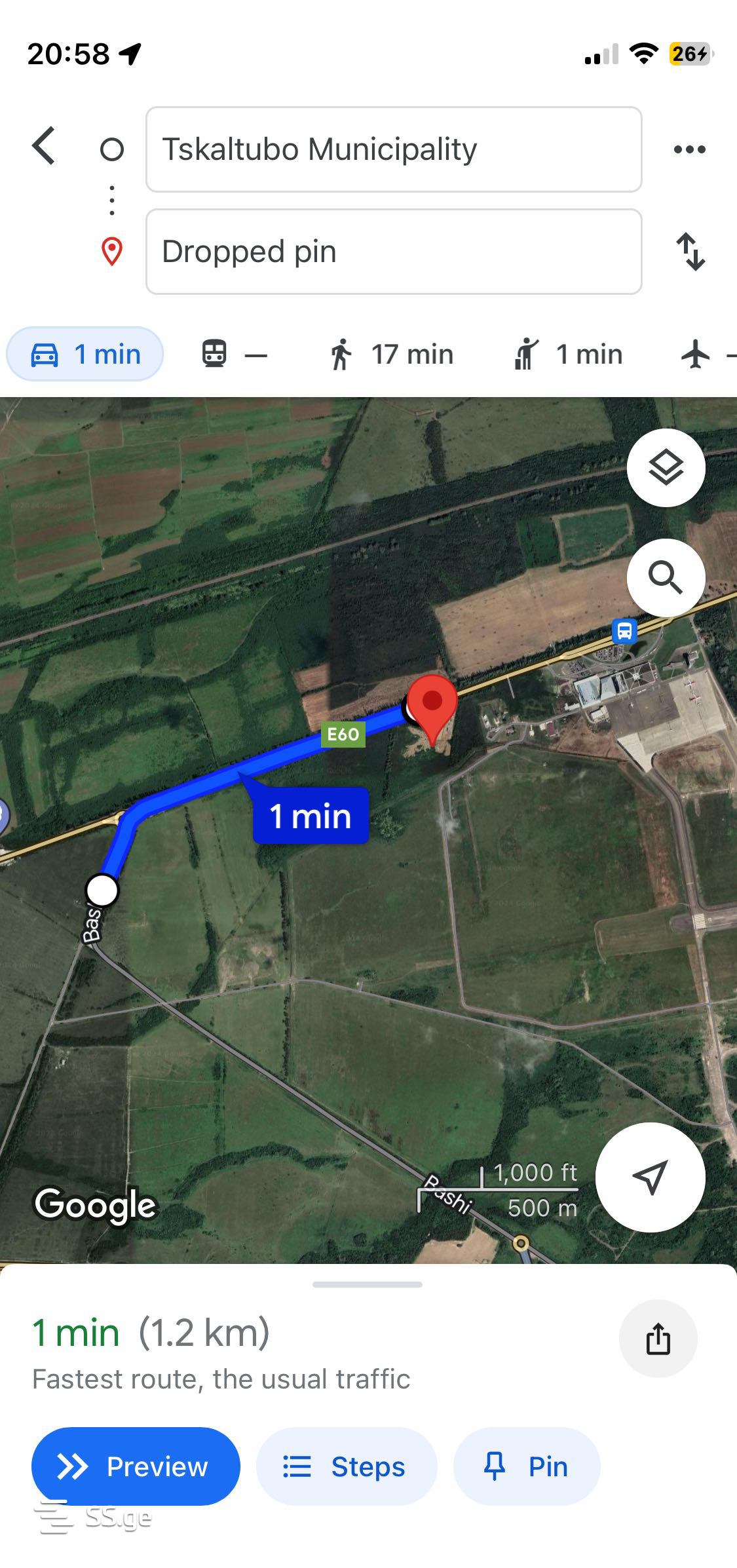Tap the bus stop marker on map
The image size is (737, 1568).
[x=624, y=632]
